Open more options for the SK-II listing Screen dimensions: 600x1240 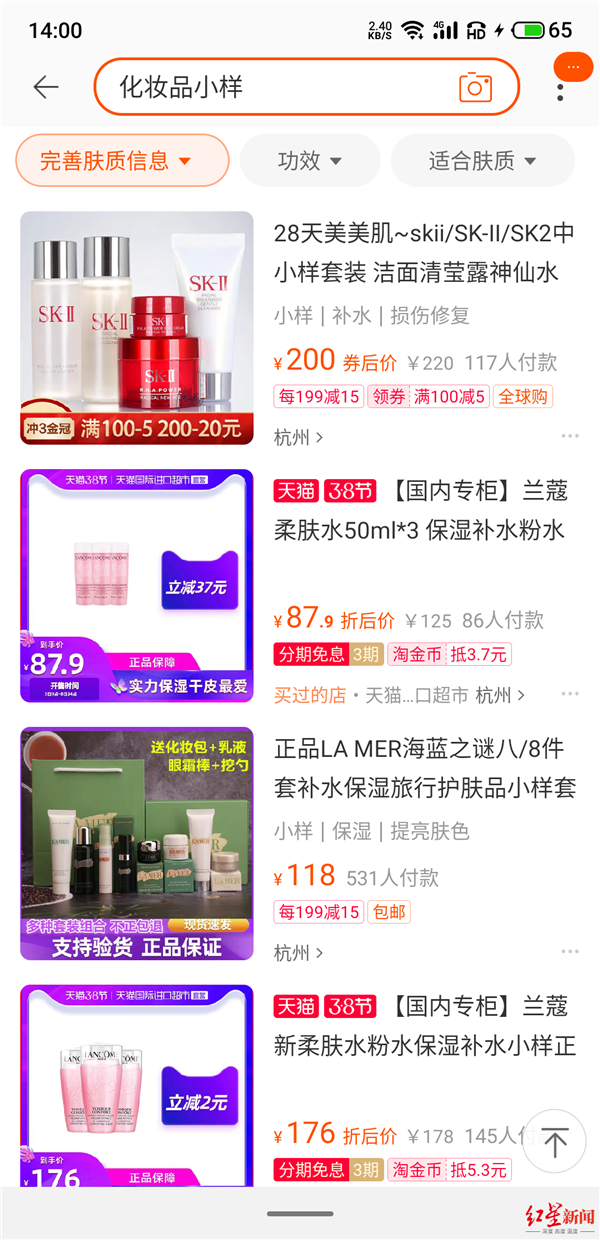570,437
